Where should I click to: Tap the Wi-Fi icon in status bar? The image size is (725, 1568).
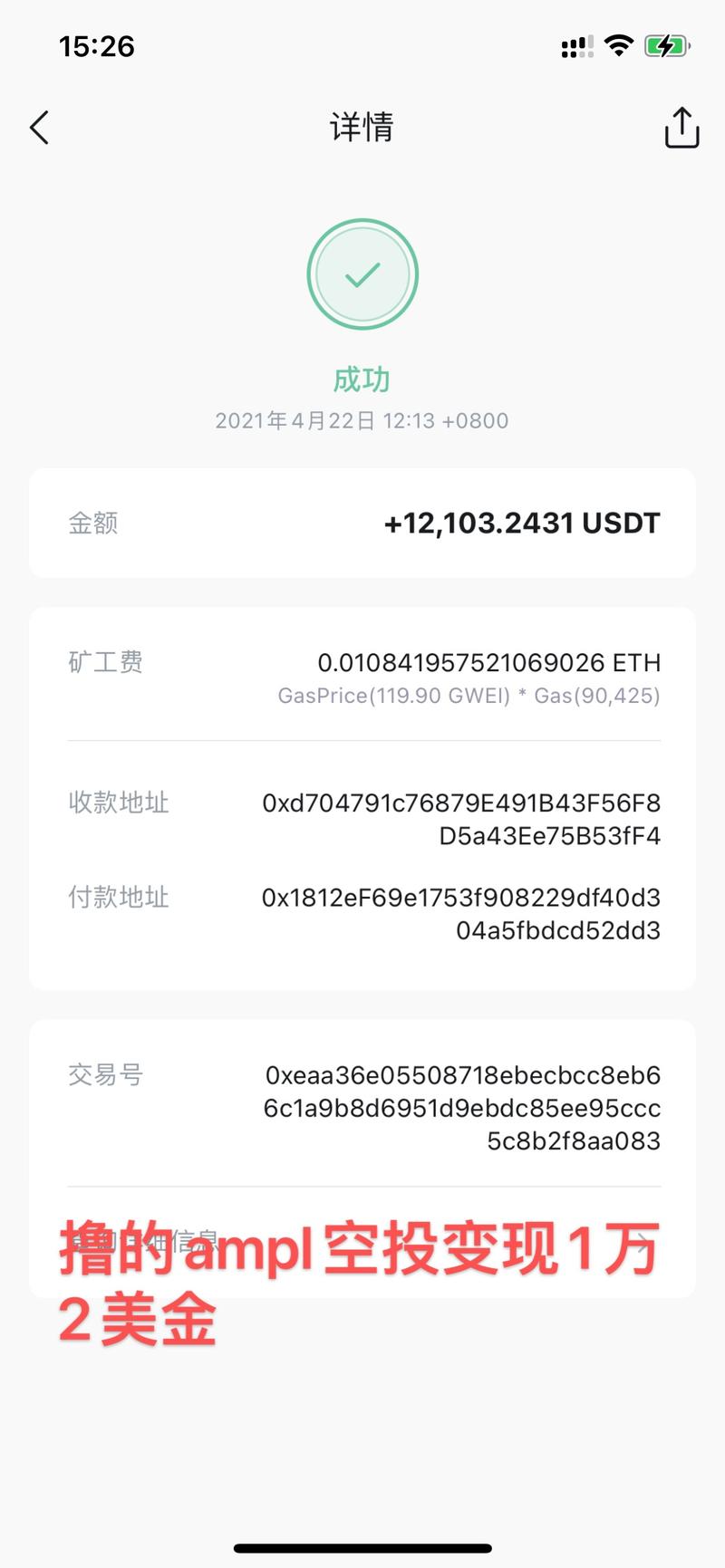619,45
